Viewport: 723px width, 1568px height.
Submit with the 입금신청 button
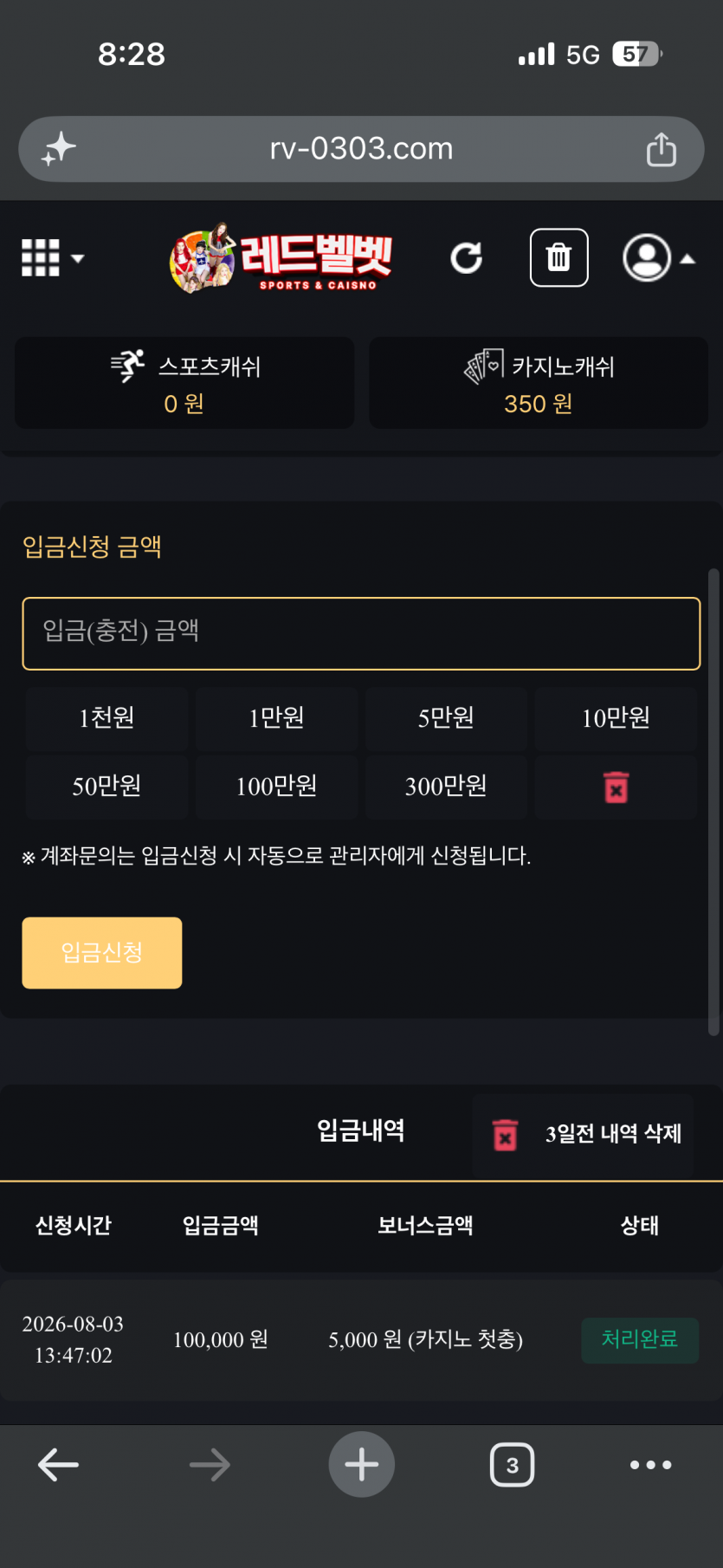tap(102, 953)
